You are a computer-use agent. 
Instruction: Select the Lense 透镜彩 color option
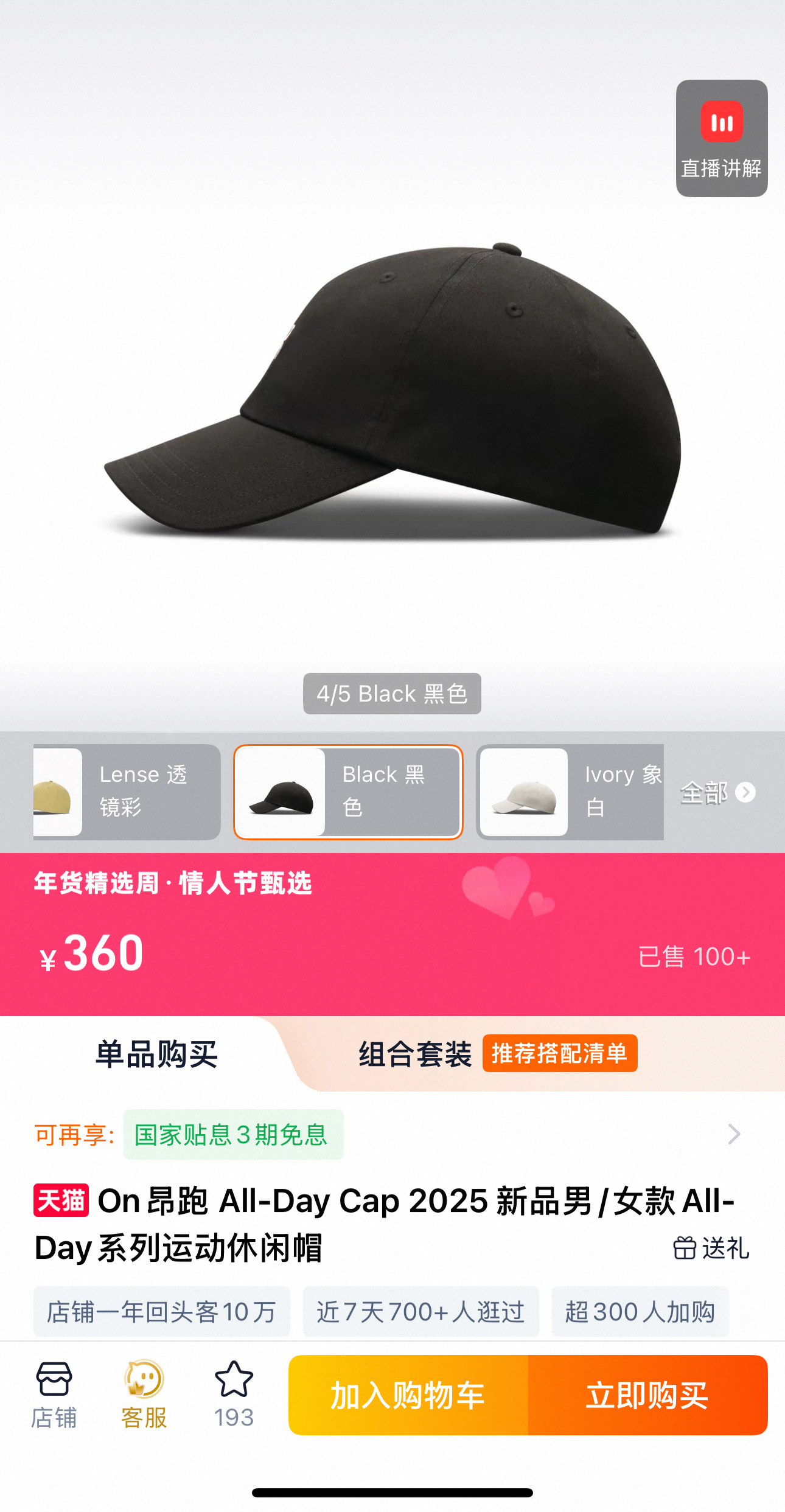click(127, 792)
